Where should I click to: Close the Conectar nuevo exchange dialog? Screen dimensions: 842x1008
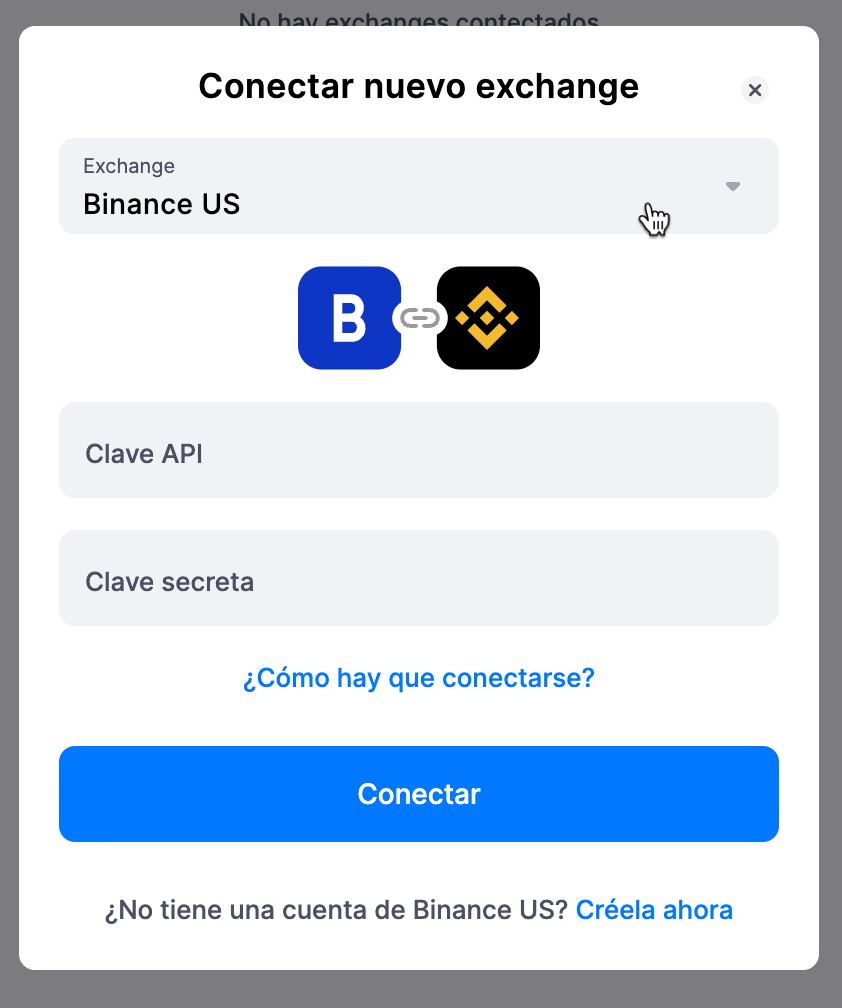(755, 90)
